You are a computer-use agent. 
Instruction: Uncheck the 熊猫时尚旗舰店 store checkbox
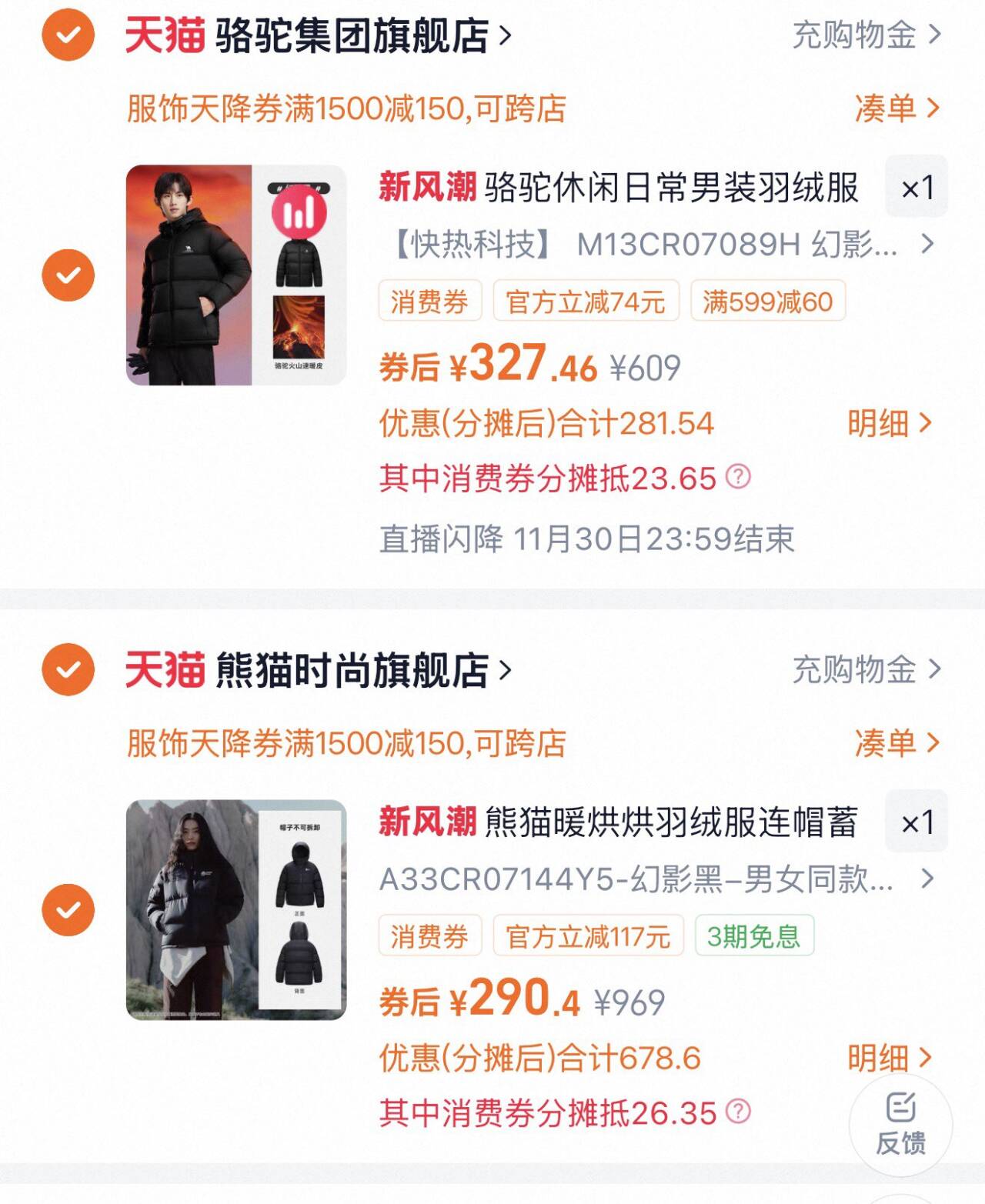[68, 669]
